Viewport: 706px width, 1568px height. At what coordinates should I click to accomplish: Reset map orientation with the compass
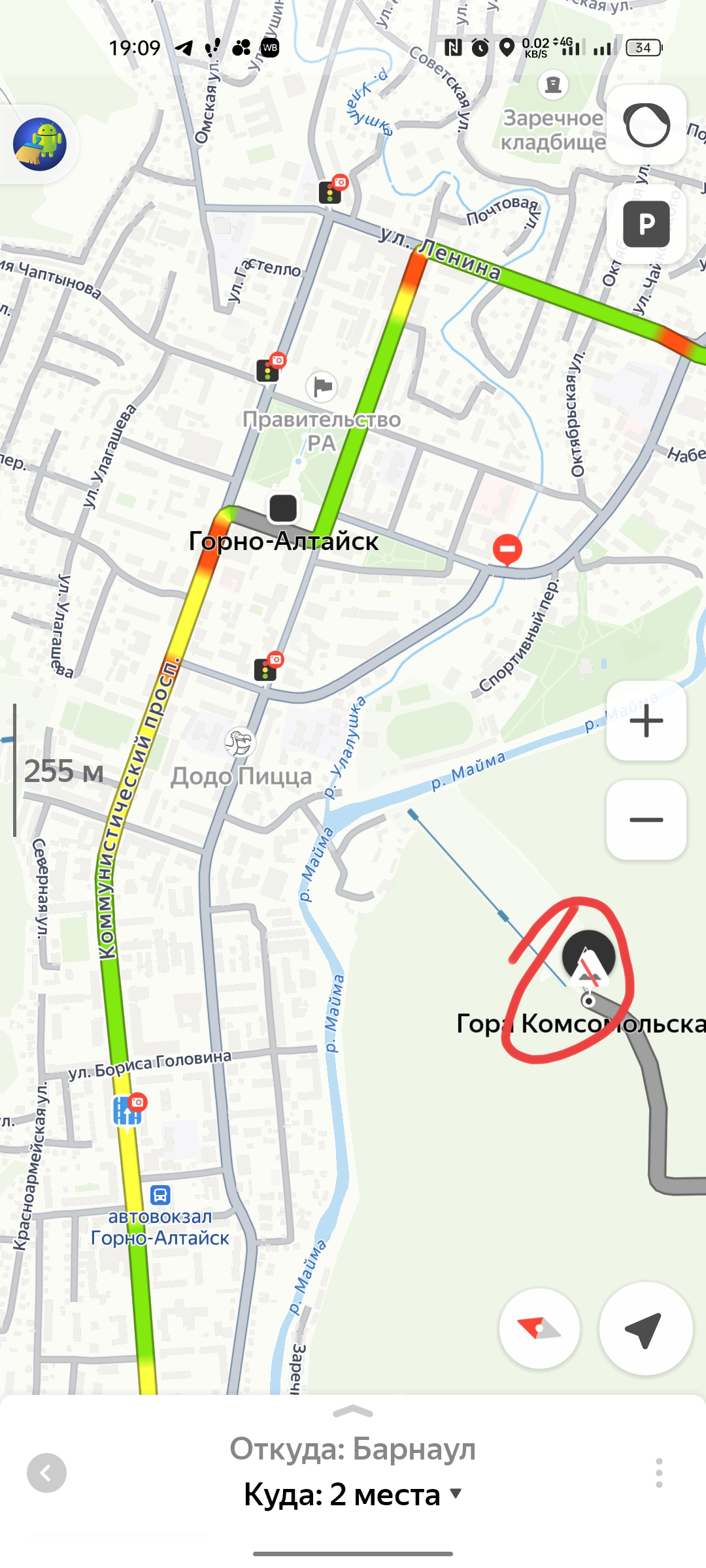(x=539, y=1328)
